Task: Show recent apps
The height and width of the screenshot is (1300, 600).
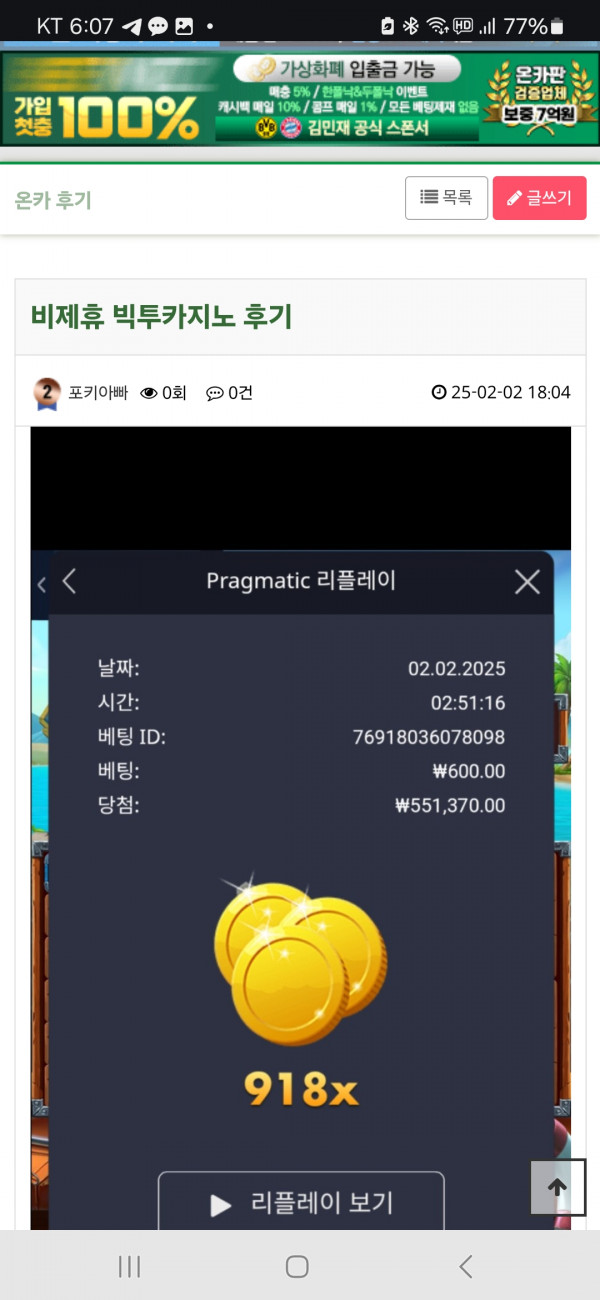Action: [129, 1267]
